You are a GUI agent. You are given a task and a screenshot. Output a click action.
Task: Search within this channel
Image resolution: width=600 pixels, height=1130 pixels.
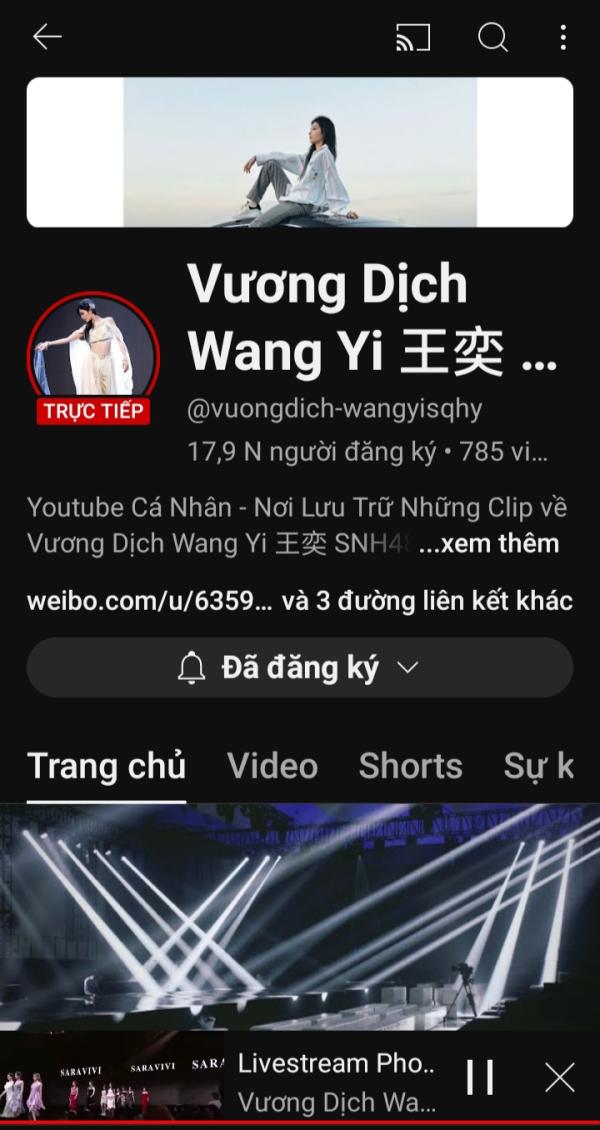[493, 37]
